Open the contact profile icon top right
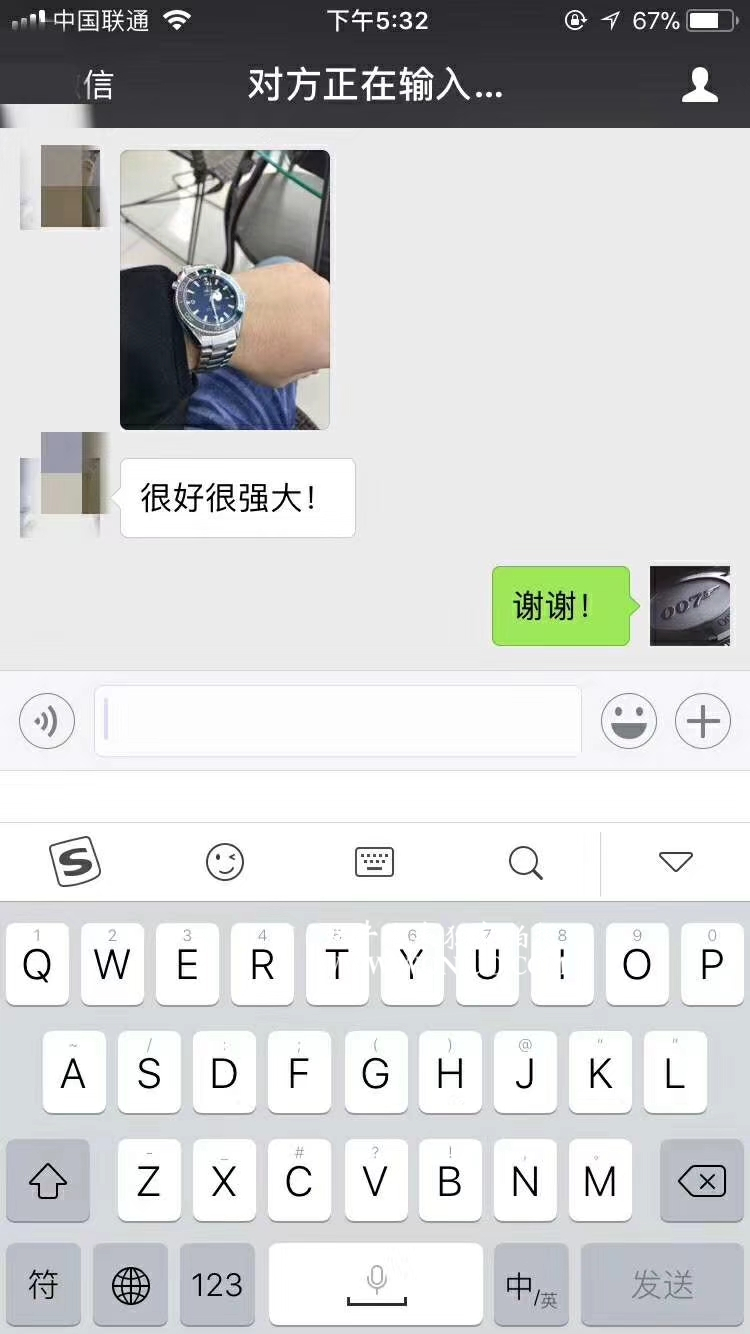Viewport: 750px width, 1334px height. click(x=700, y=86)
